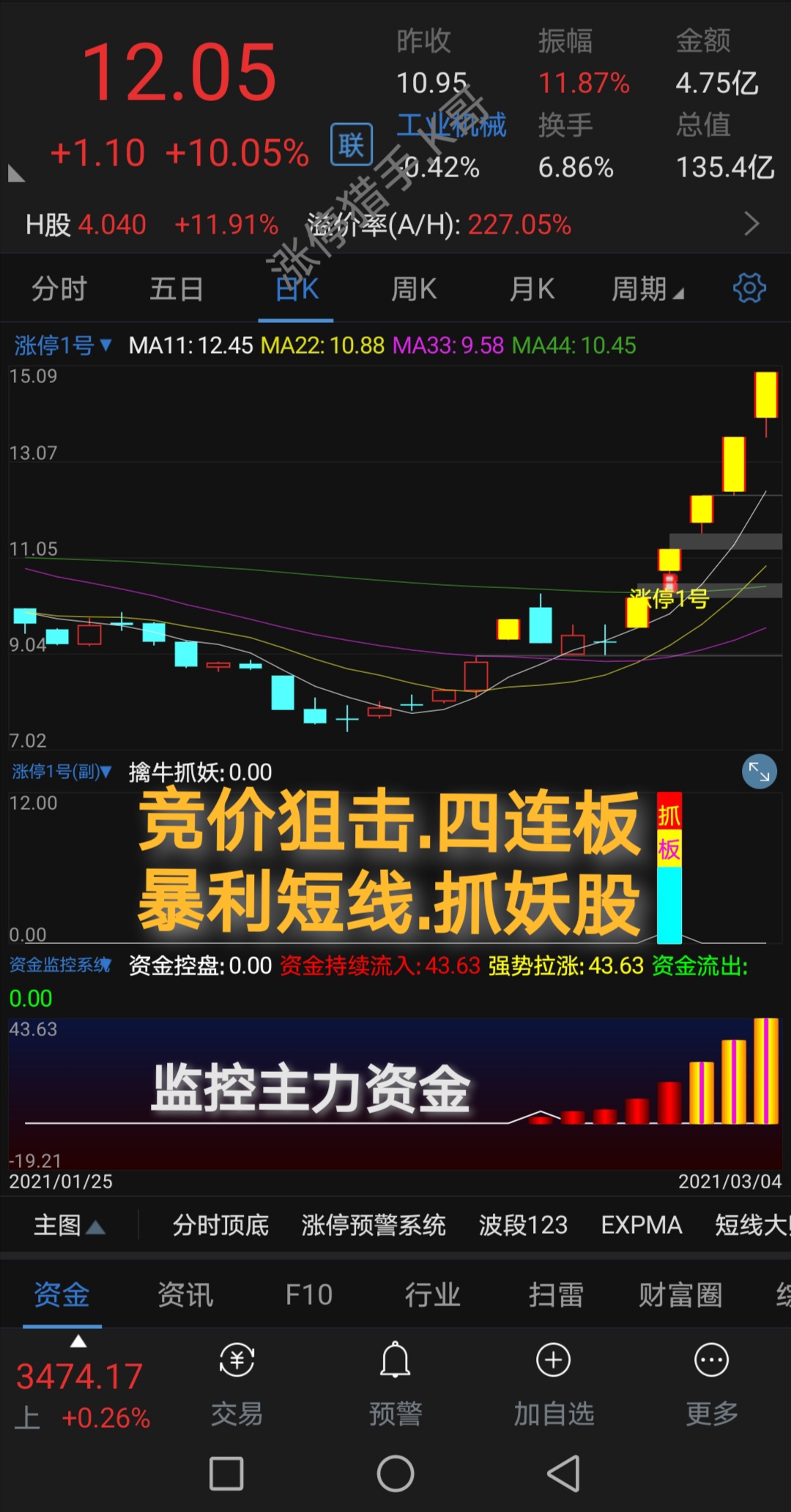Open the F10 tab
The image size is (791, 1512).
[x=308, y=1295]
